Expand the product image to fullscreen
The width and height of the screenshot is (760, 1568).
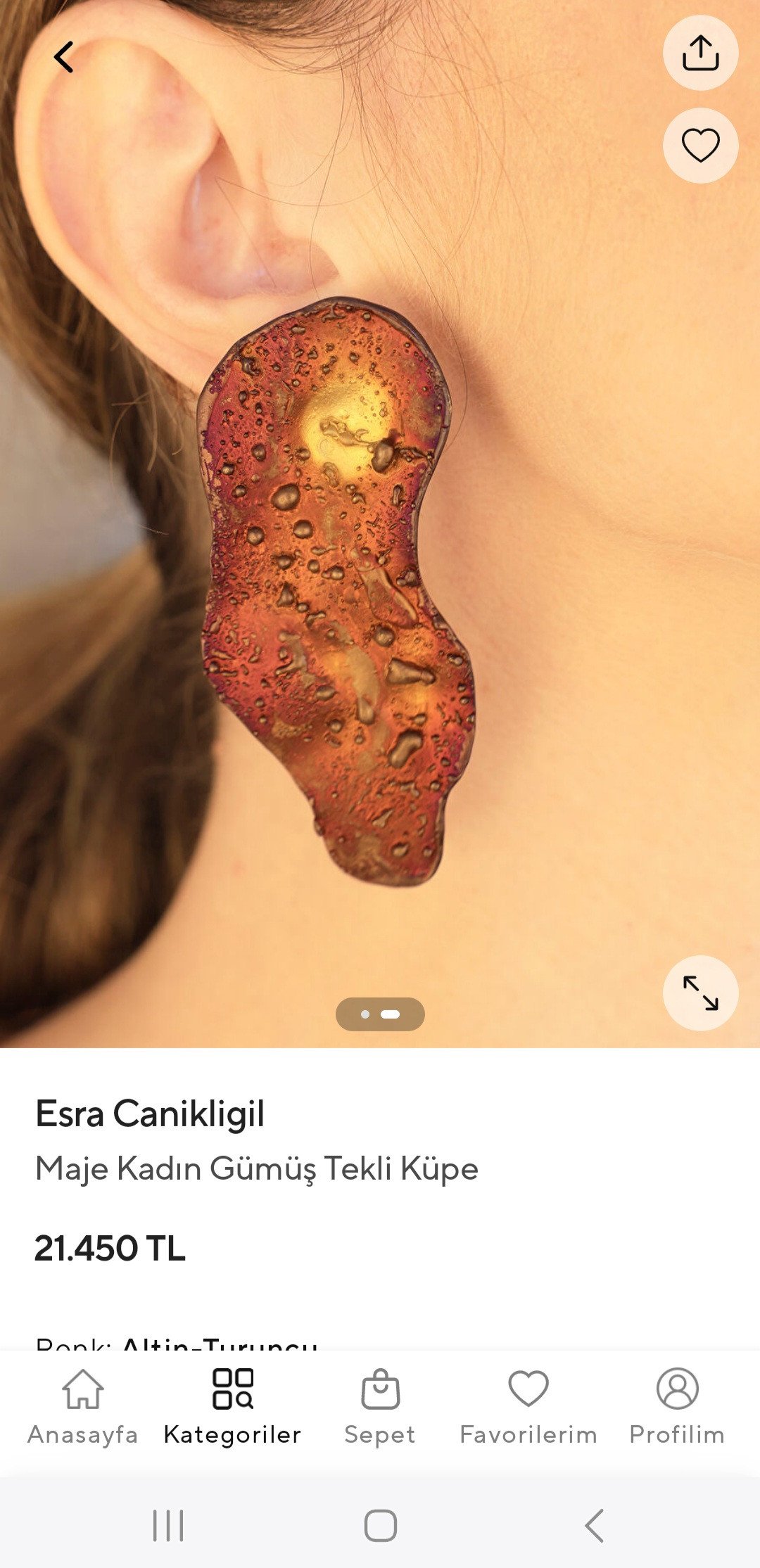(x=700, y=993)
